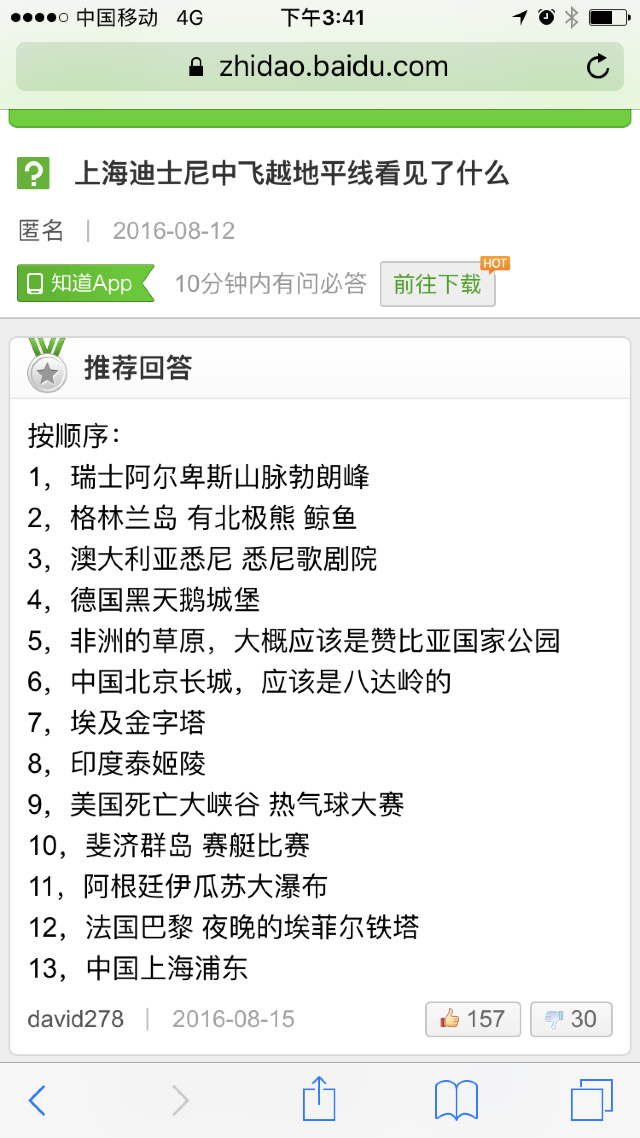Upvote the answer with 157 likes
Viewport: 640px width, 1138px height.
(x=472, y=1019)
